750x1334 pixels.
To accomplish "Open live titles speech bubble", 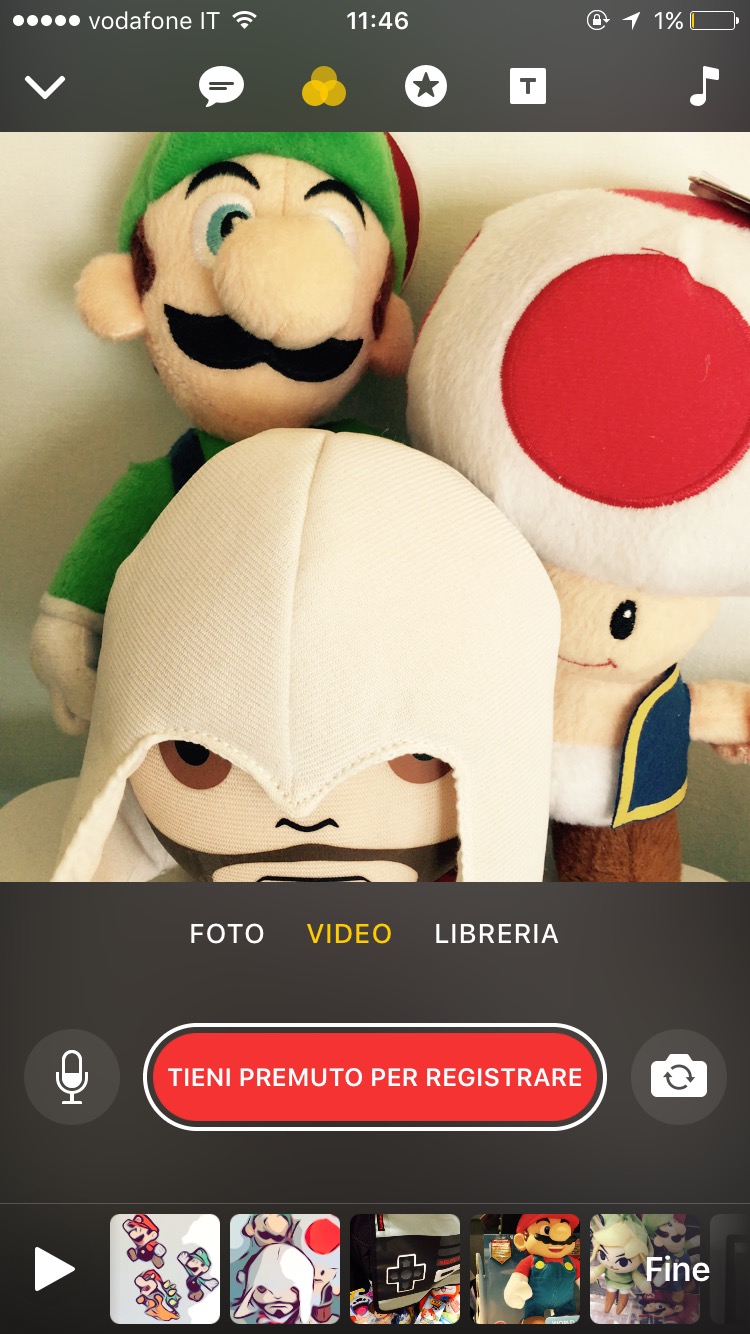I will tap(221, 88).
